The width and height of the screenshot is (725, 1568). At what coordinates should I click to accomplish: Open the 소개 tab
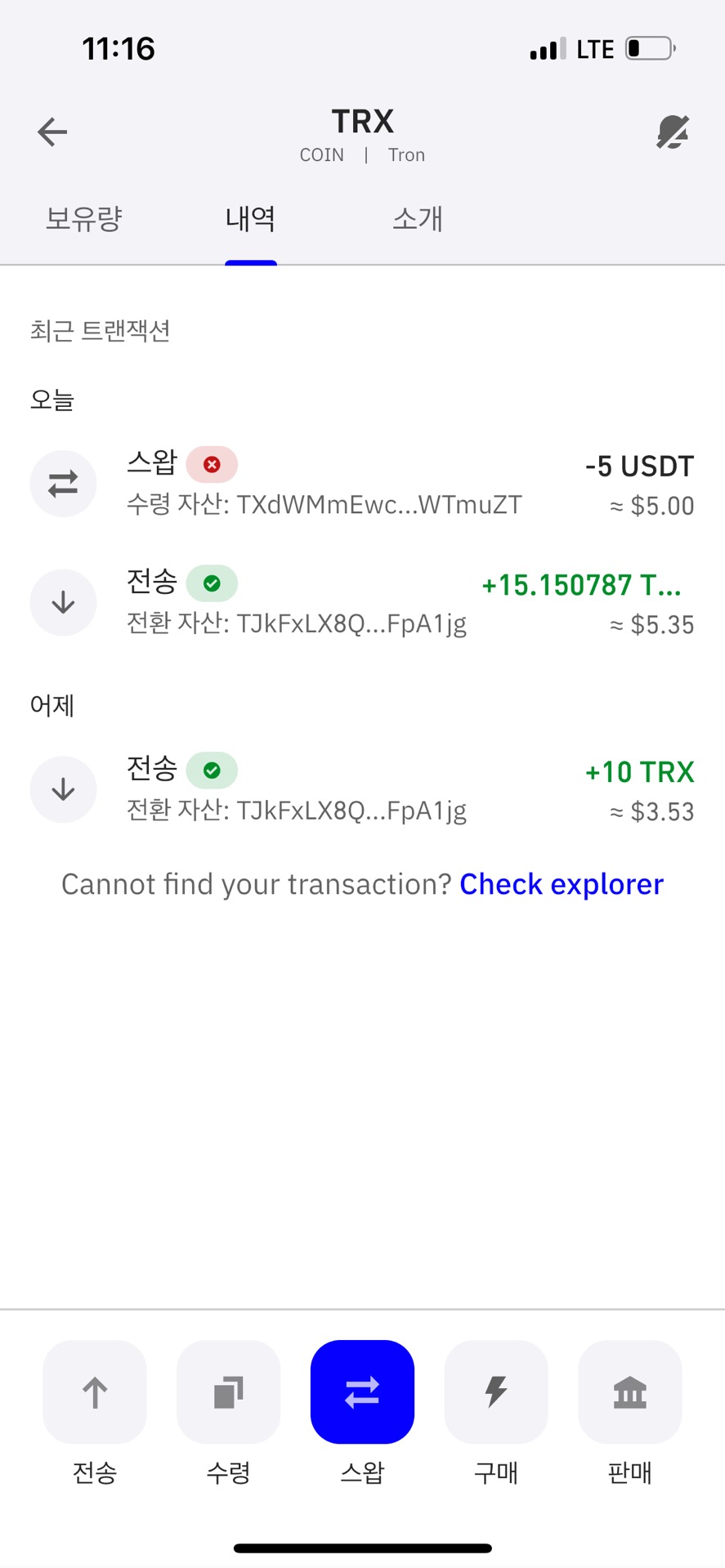417,219
